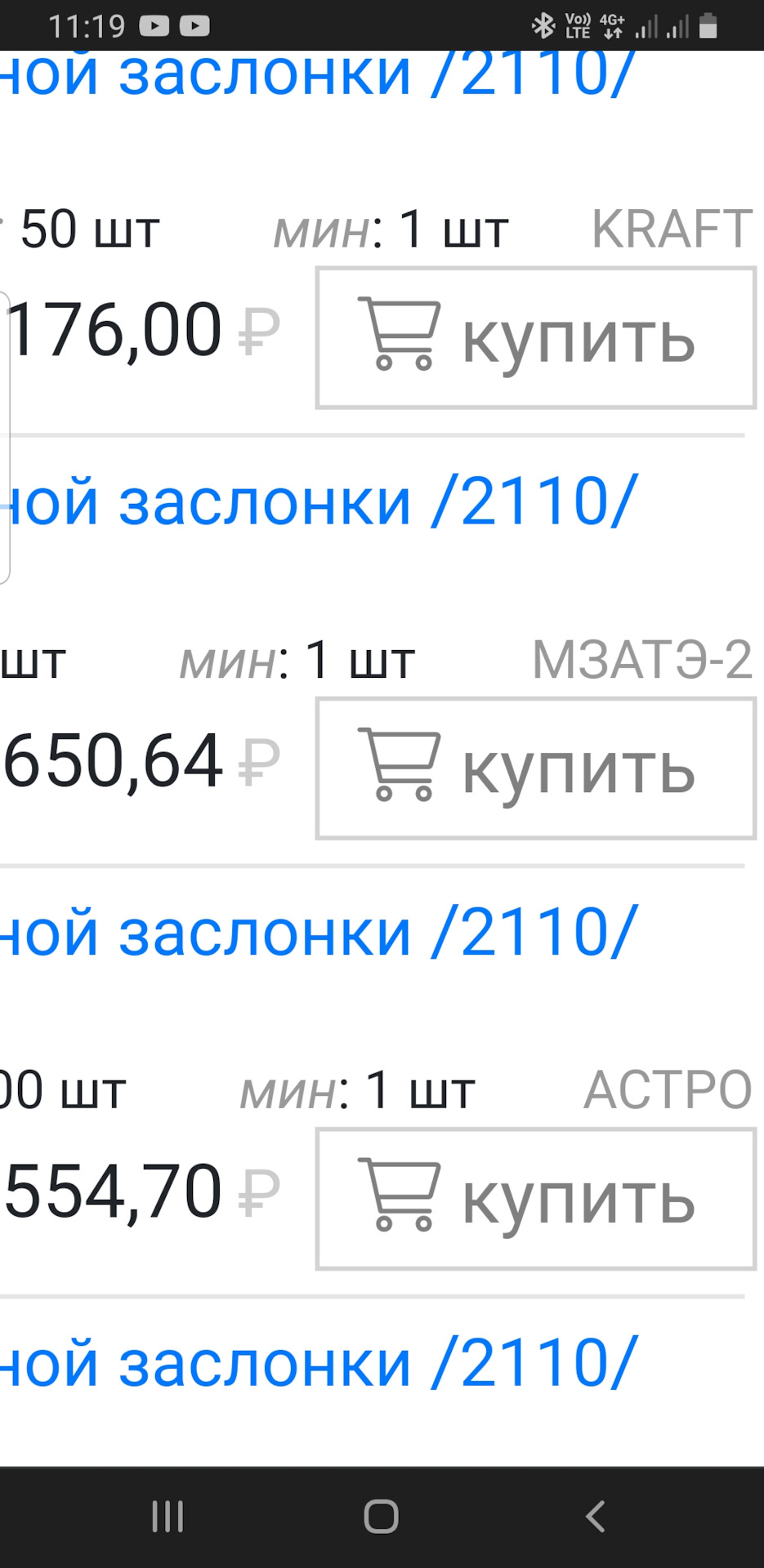Go back with the system back button

pyautogui.click(x=595, y=1517)
